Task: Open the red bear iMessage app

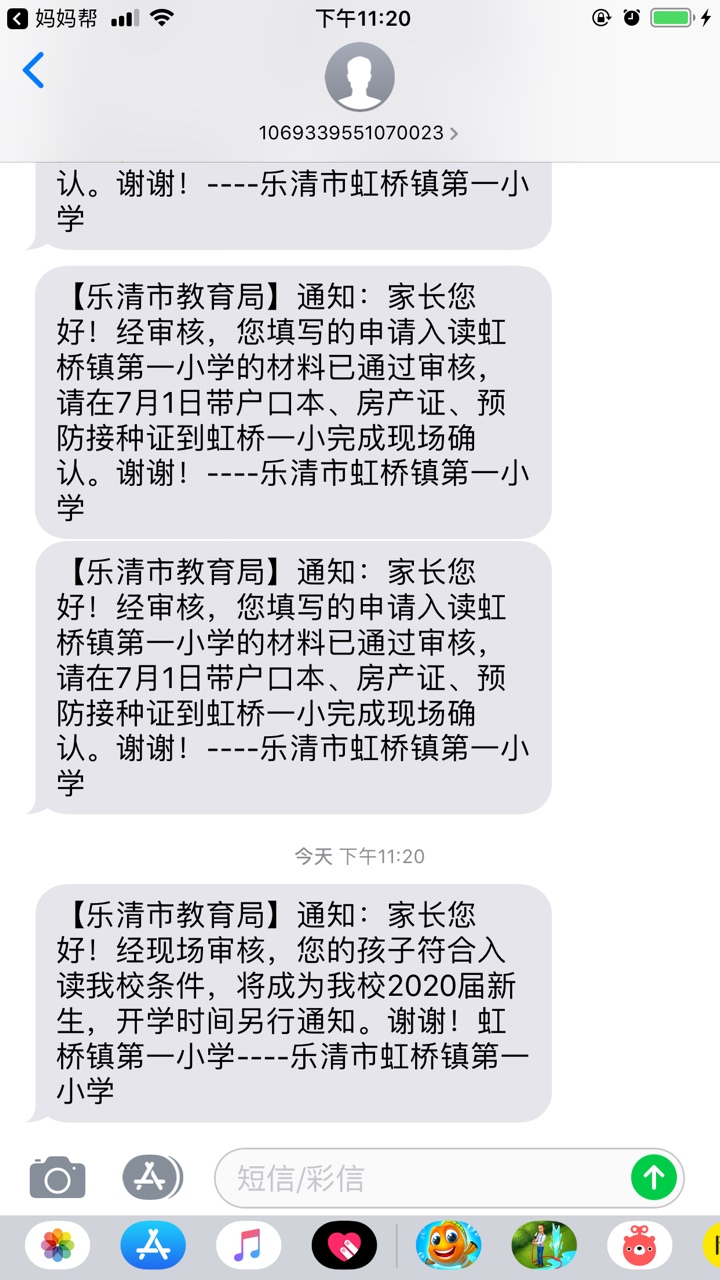Action: click(638, 1246)
